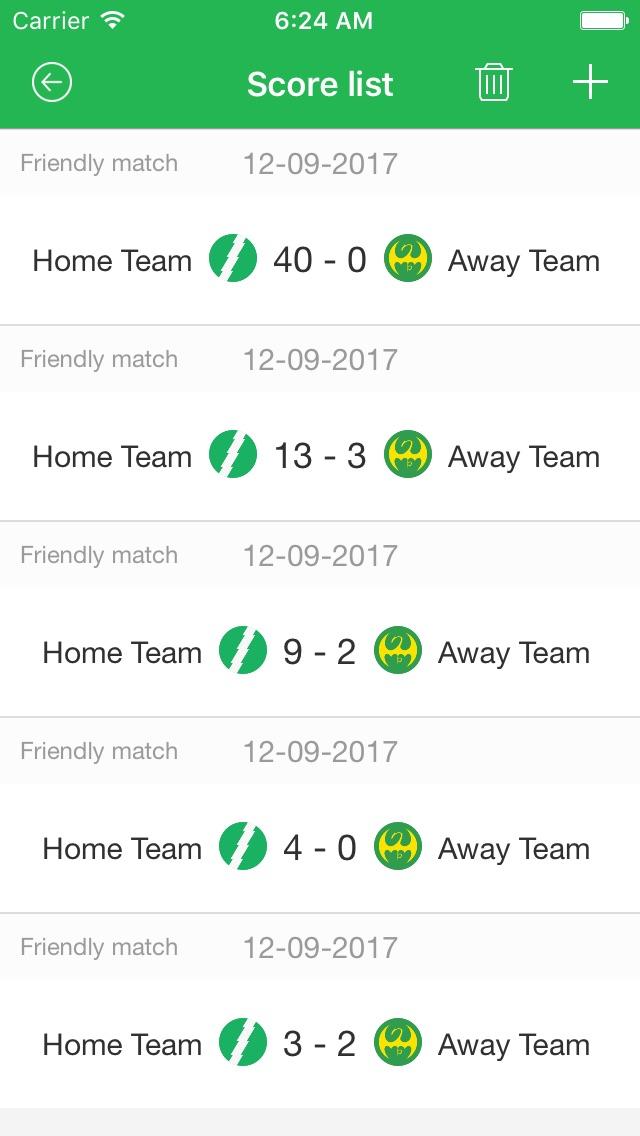Go back using the arrow icon

(x=52, y=83)
